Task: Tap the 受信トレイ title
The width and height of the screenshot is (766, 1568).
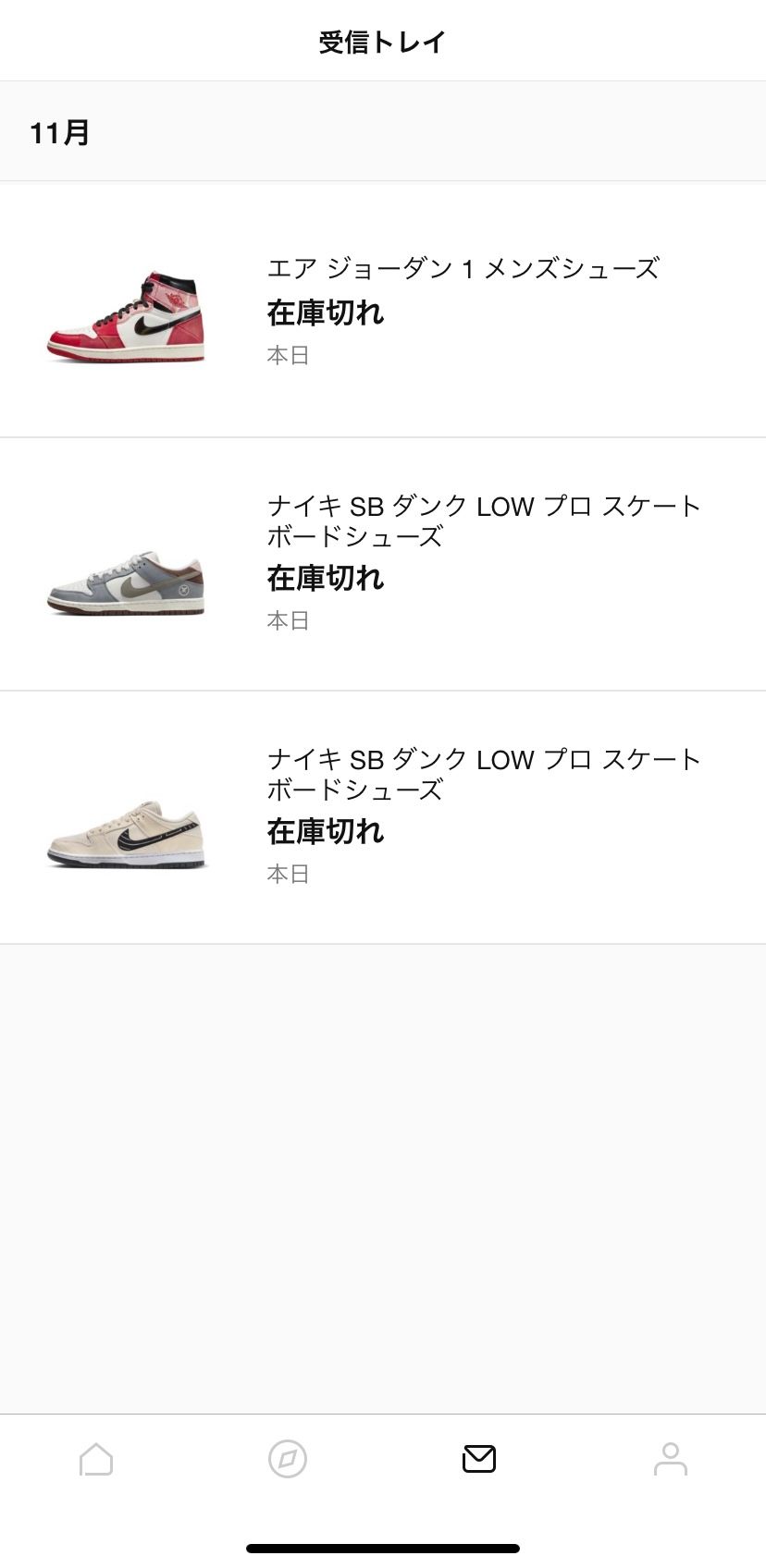Action: (383, 40)
